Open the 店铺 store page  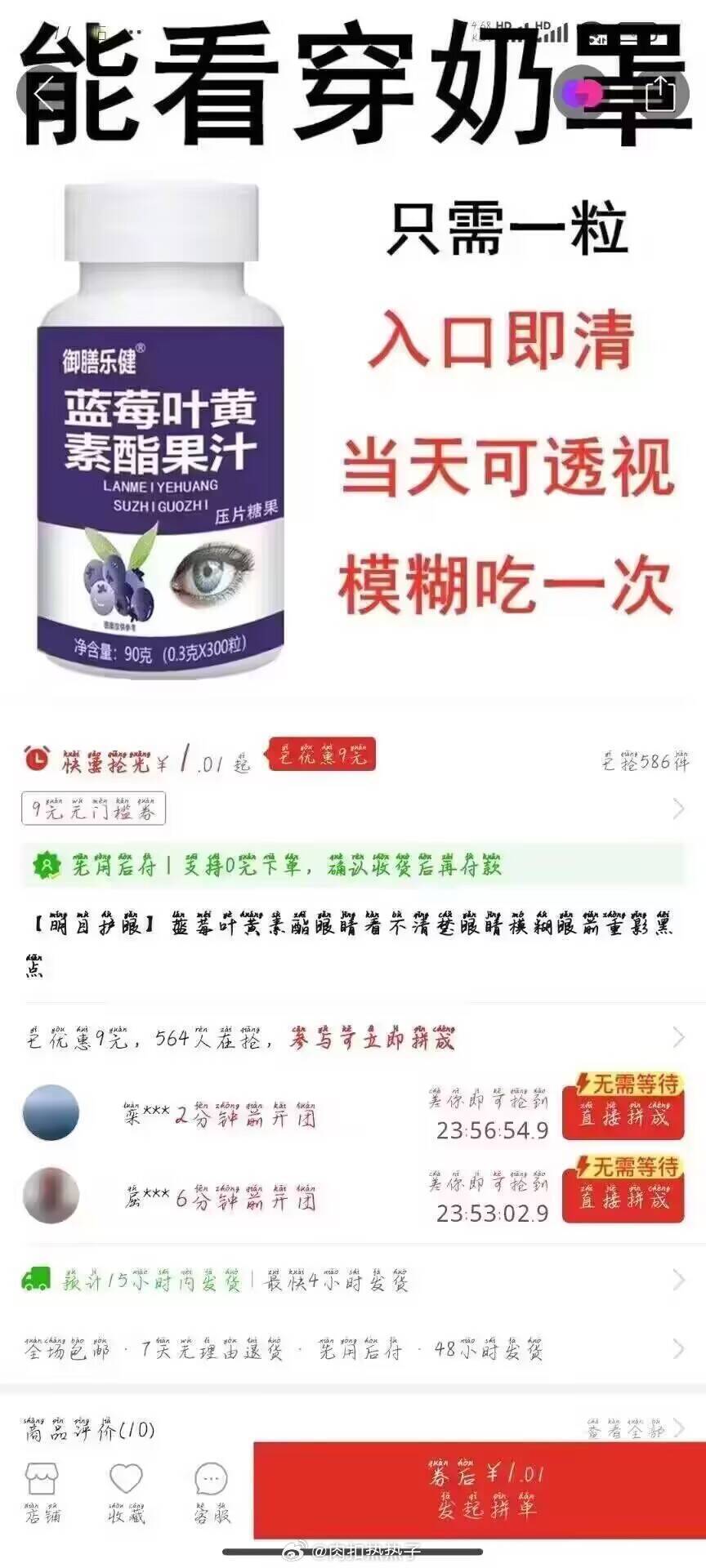tap(42, 1494)
